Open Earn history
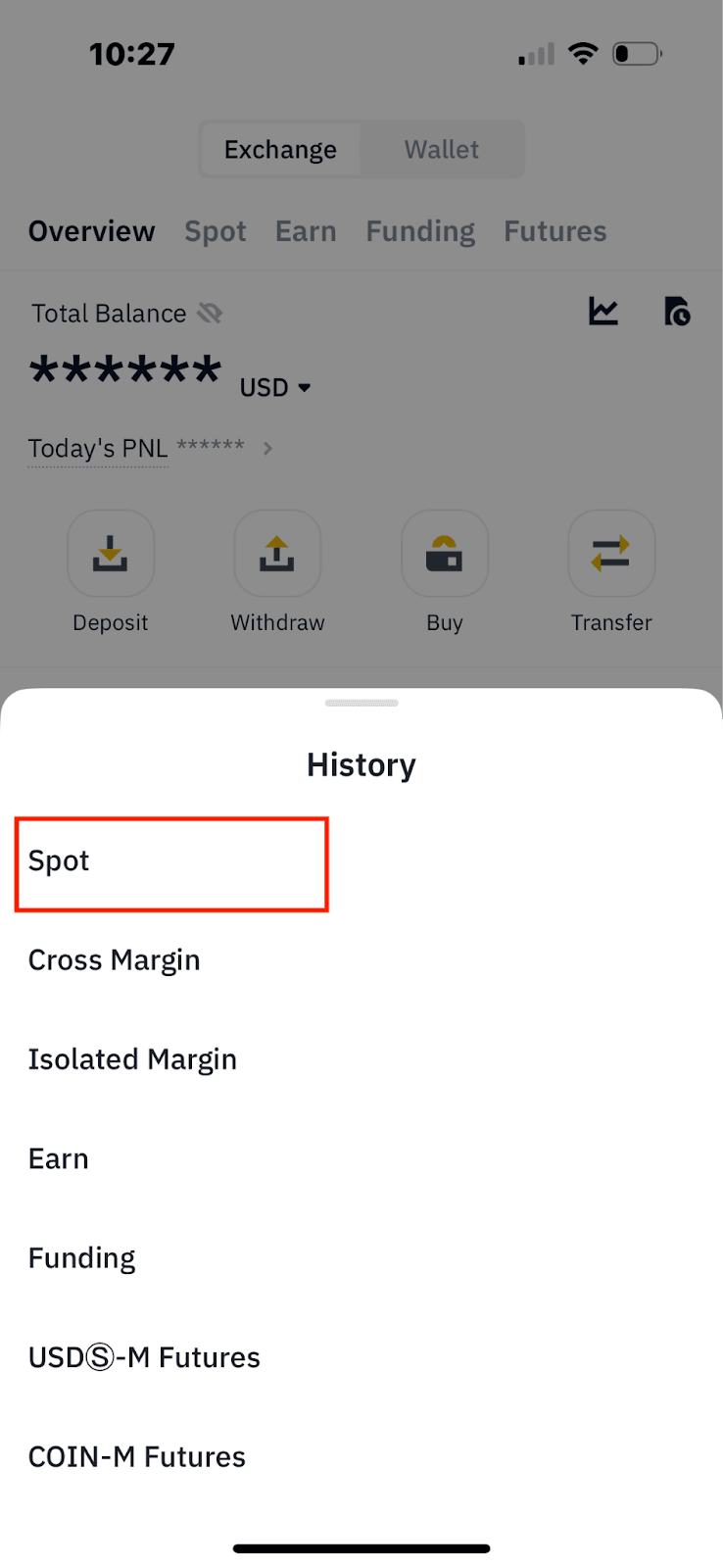 click(x=59, y=1159)
